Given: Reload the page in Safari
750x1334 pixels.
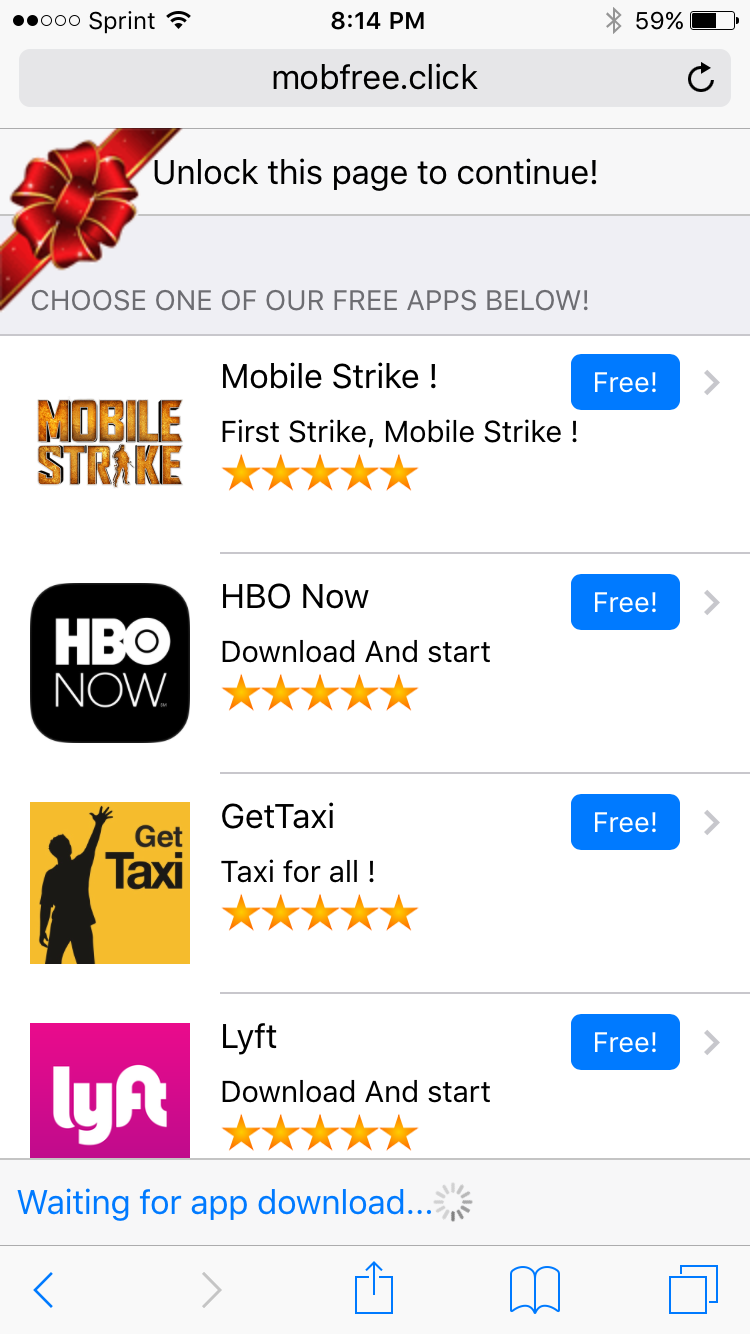Looking at the screenshot, I should pos(701,78).
